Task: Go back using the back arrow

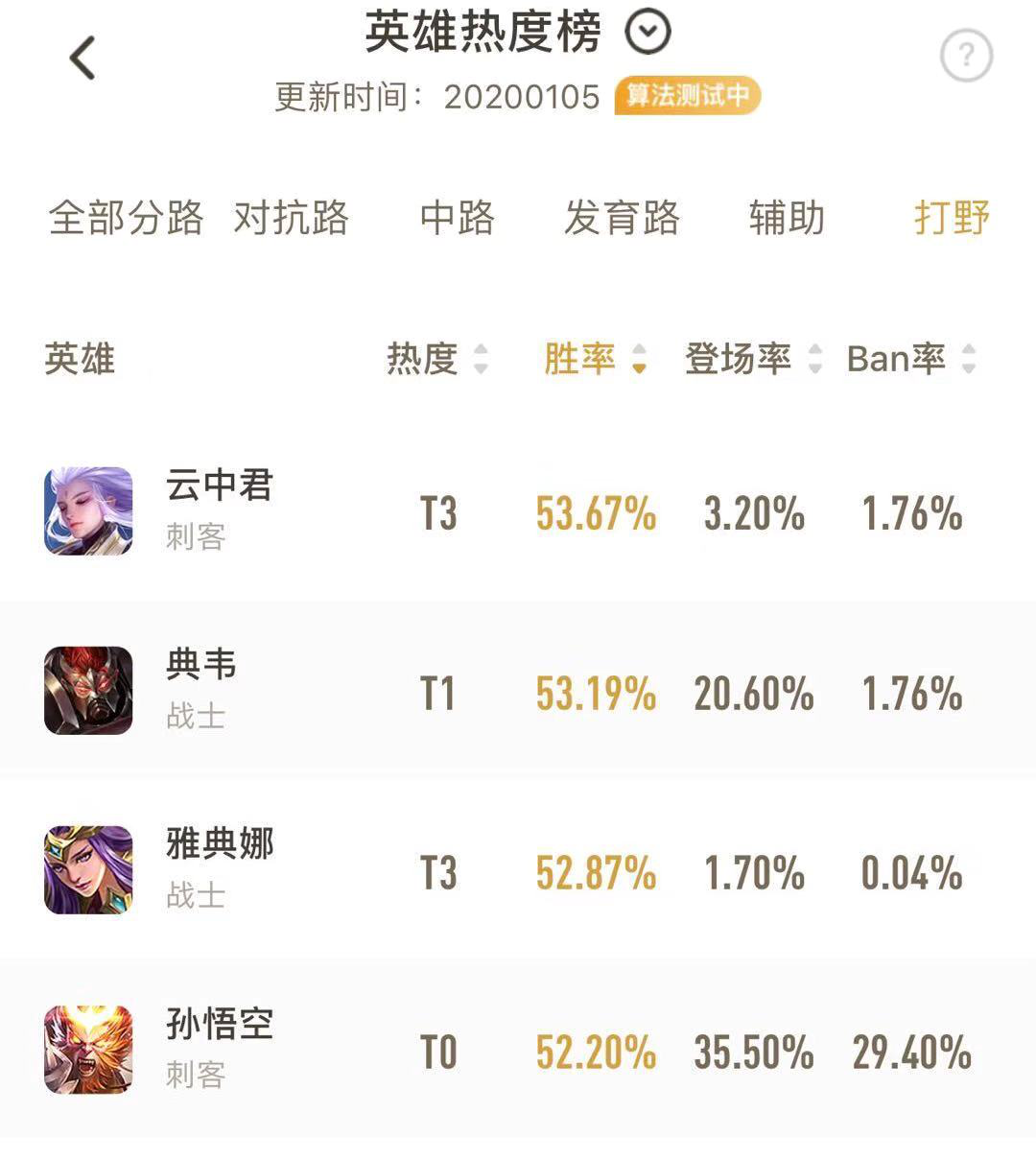Action: pos(83,58)
